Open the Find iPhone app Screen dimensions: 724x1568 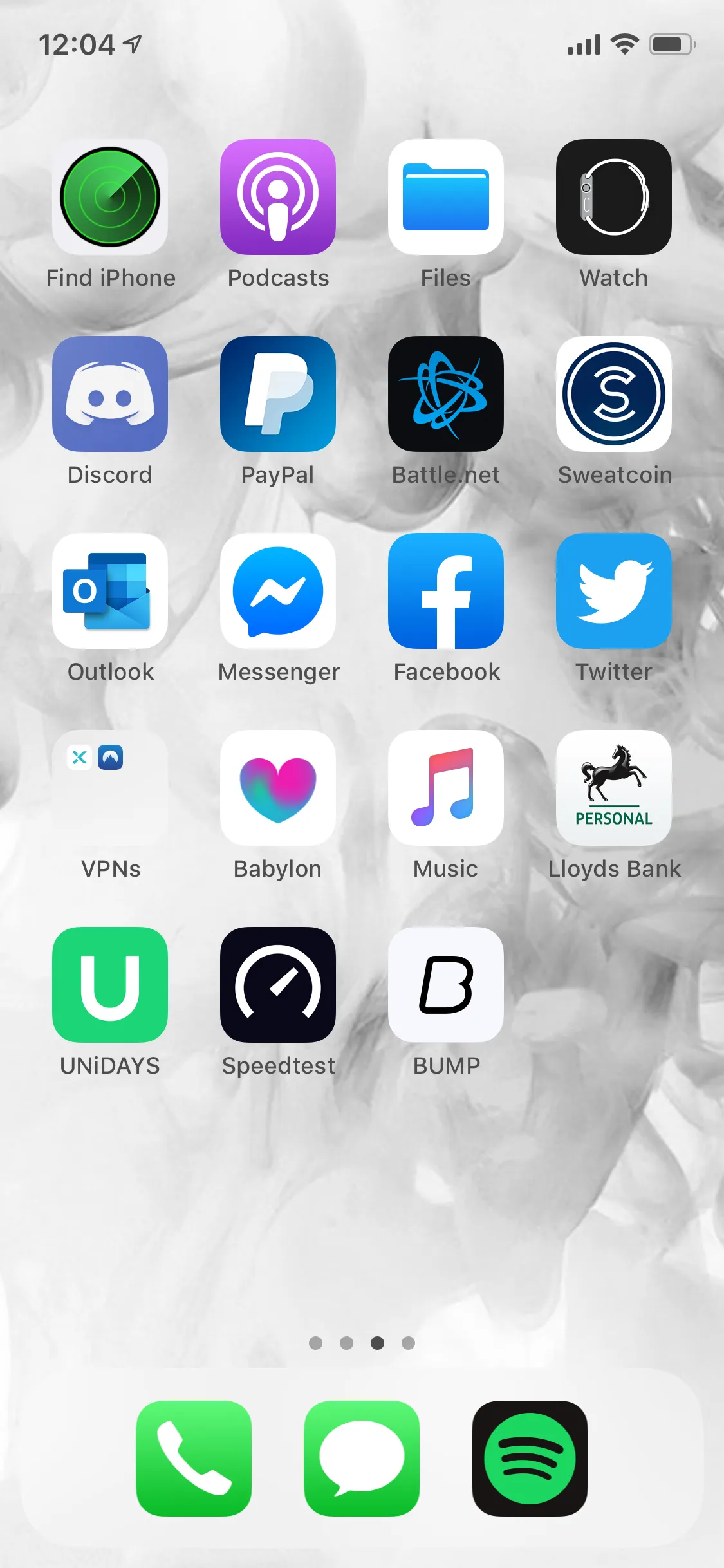(x=110, y=197)
